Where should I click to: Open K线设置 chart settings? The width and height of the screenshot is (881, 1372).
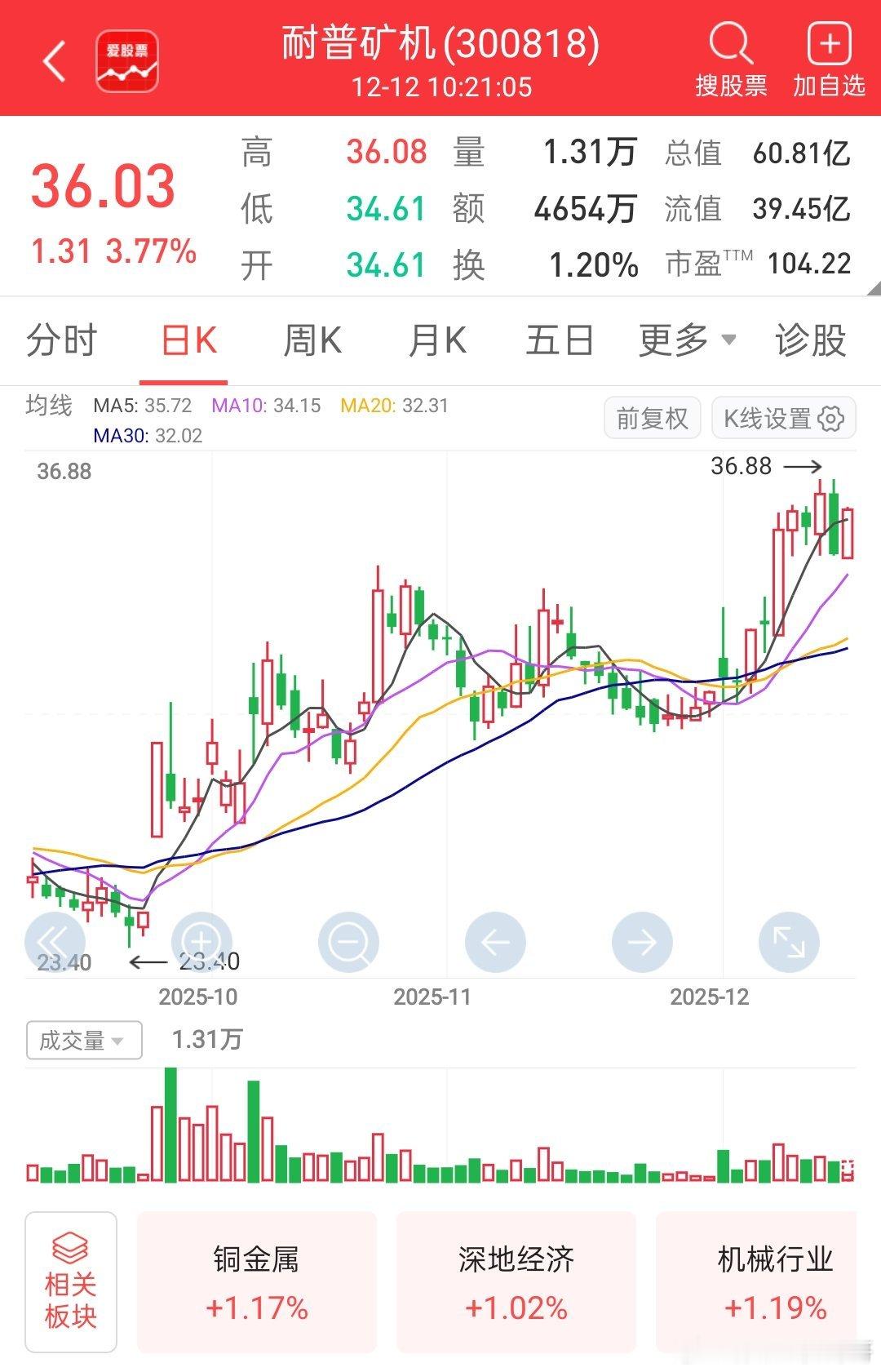[784, 419]
